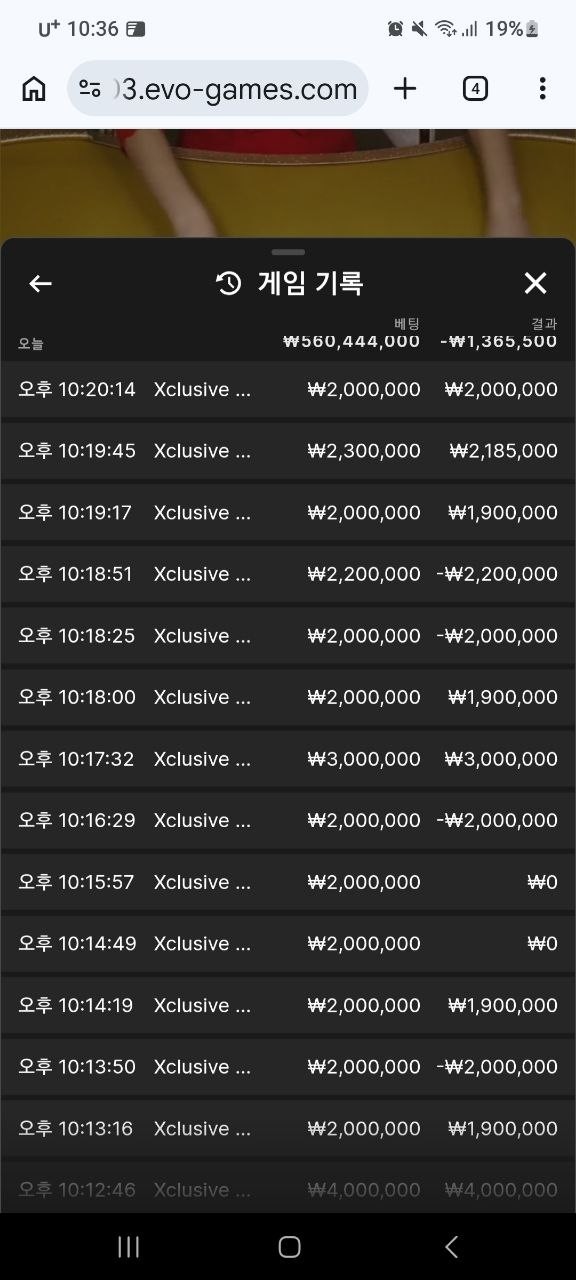Open the browser home page

34,89
